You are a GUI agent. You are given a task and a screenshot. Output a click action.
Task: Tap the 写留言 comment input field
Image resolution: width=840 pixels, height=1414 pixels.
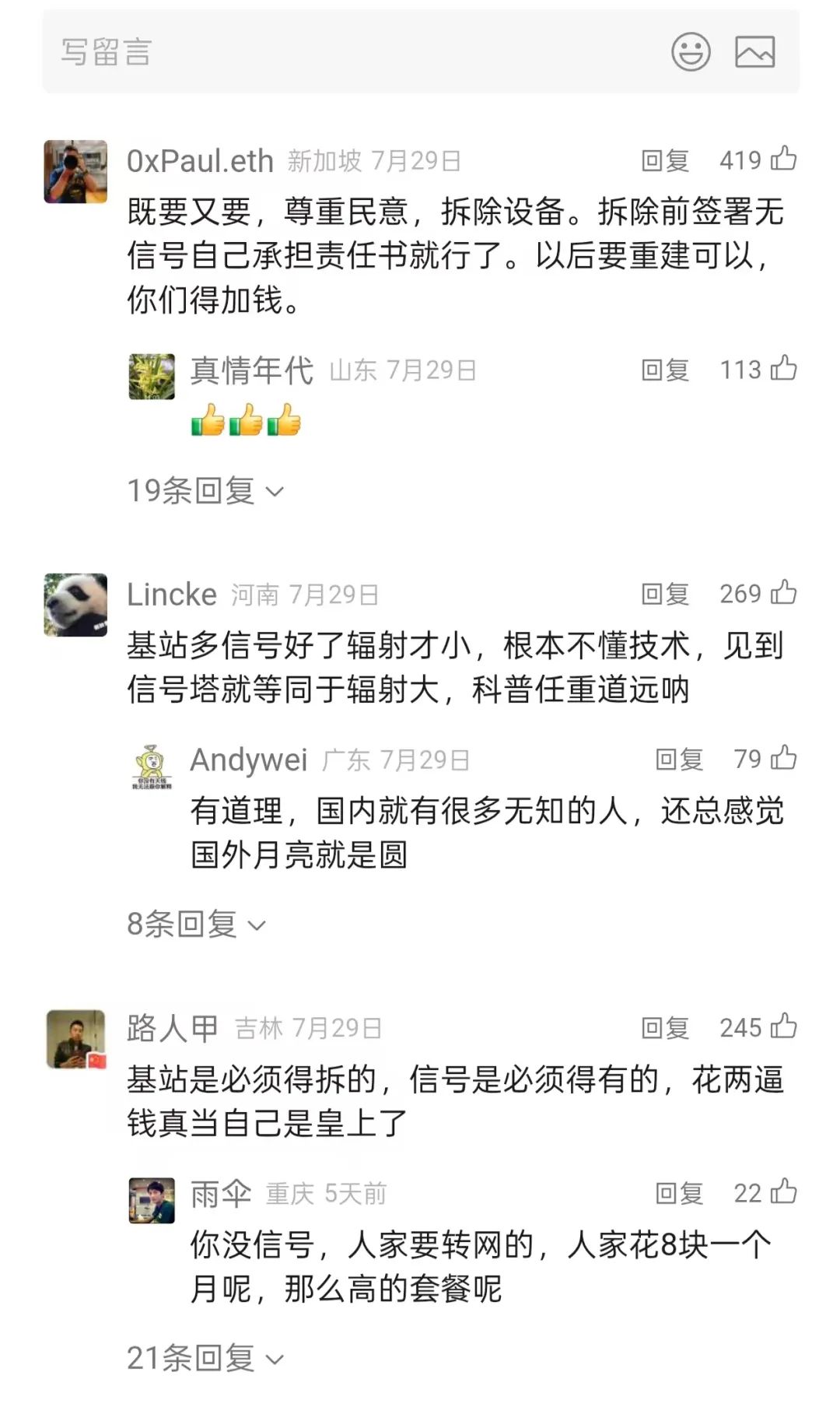(311, 52)
